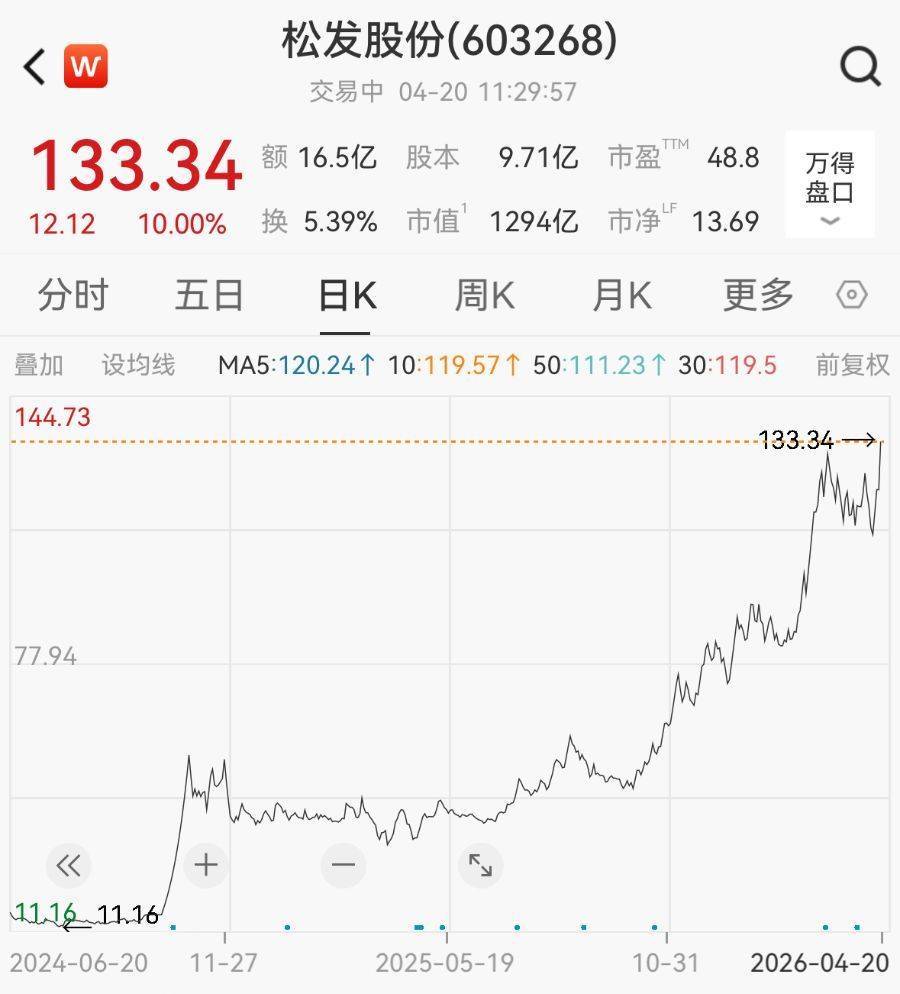900x994 pixels.
Task: Zoom out the K-line with minus
Action: click(343, 865)
